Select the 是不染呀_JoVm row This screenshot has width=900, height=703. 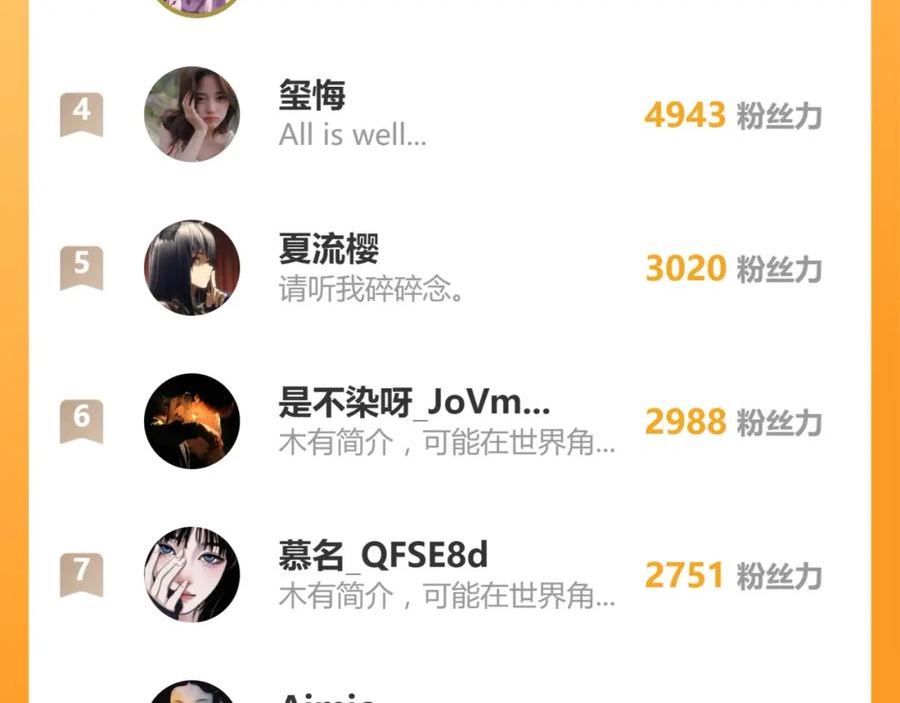coord(413,404)
